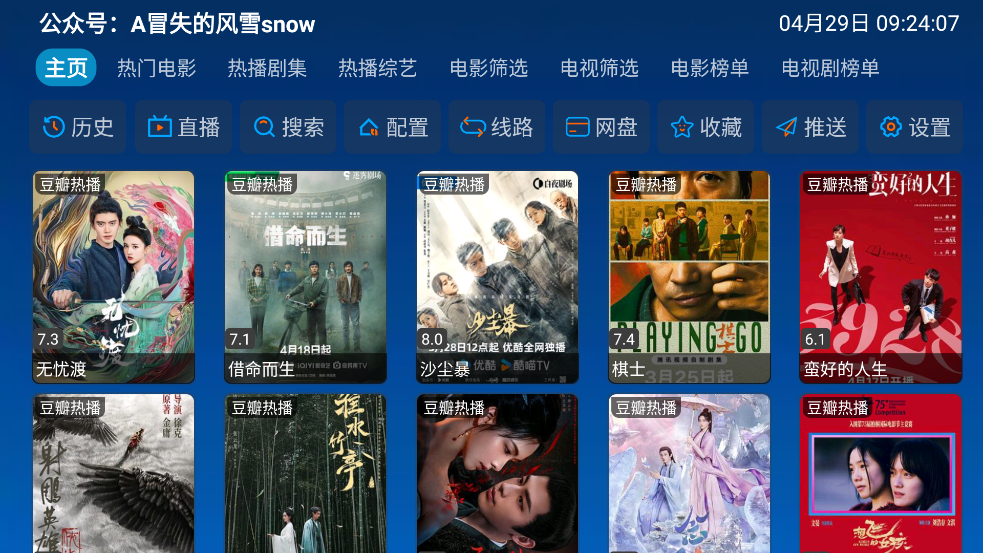Screen dimensions: 983x553
Task: Tap the 搜索 search button
Action: click(288, 127)
